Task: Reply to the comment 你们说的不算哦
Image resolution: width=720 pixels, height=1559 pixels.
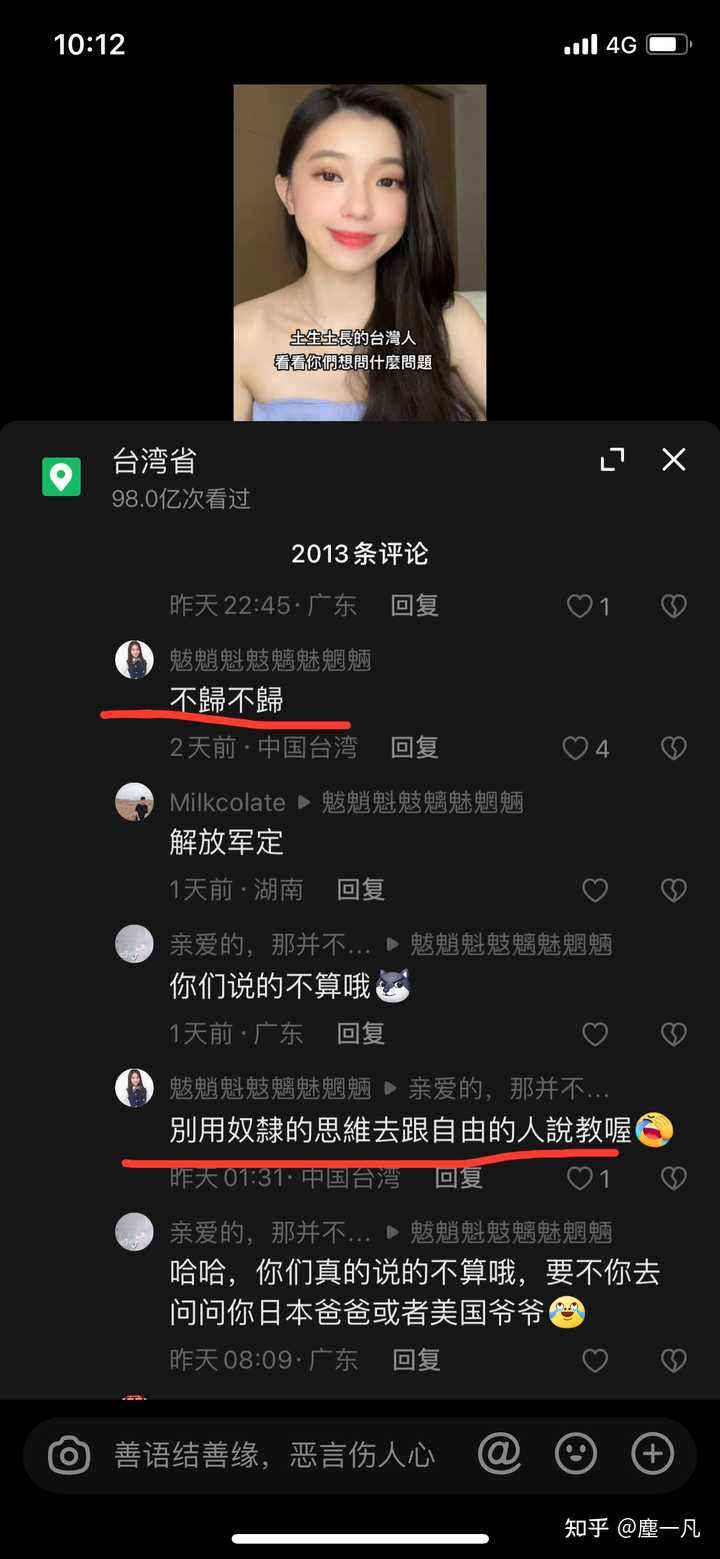Action: [361, 1033]
